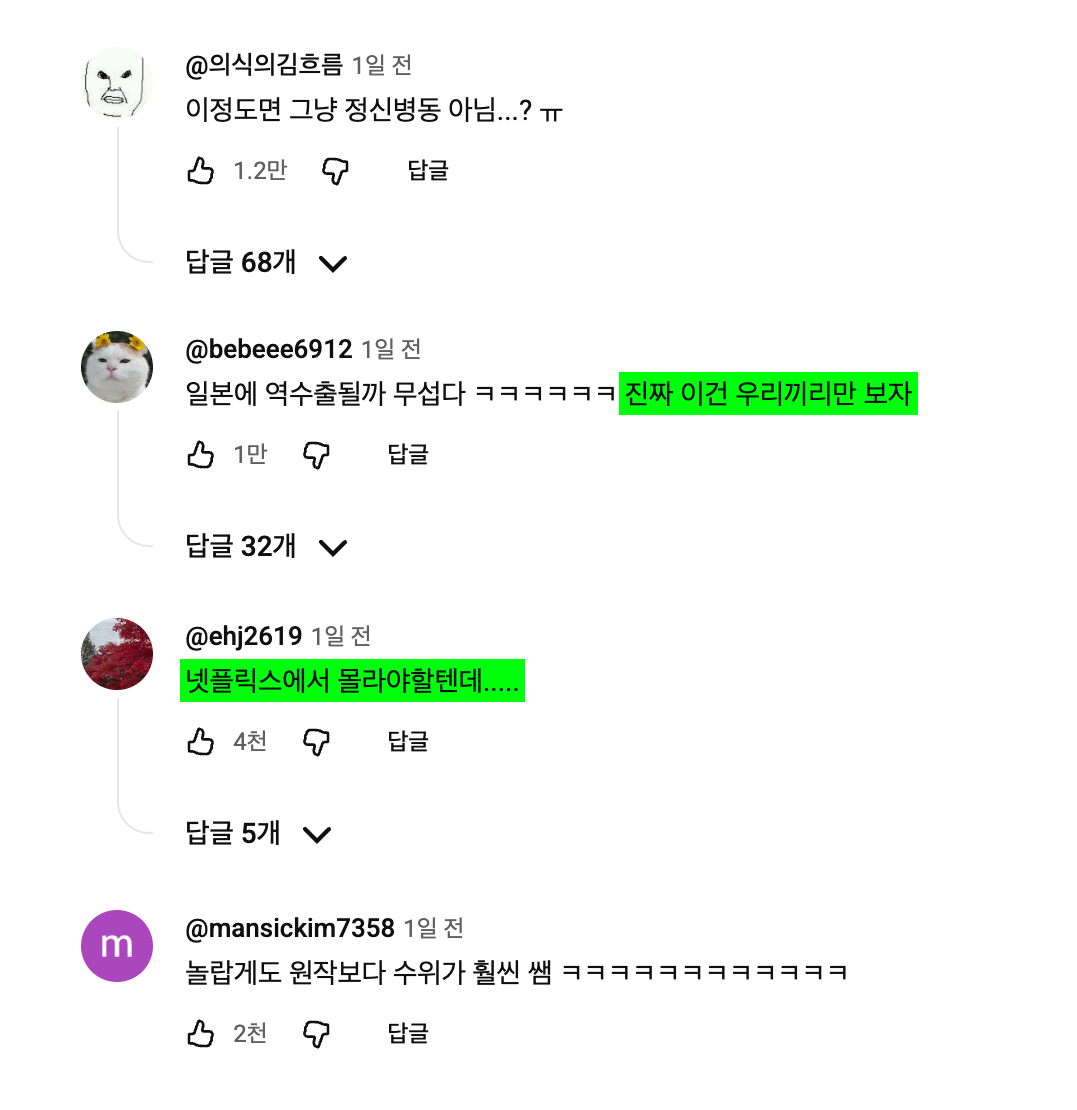Visit the @mansickim7358 username link
Screen dimensions: 1077x1110
pos(290,928)
